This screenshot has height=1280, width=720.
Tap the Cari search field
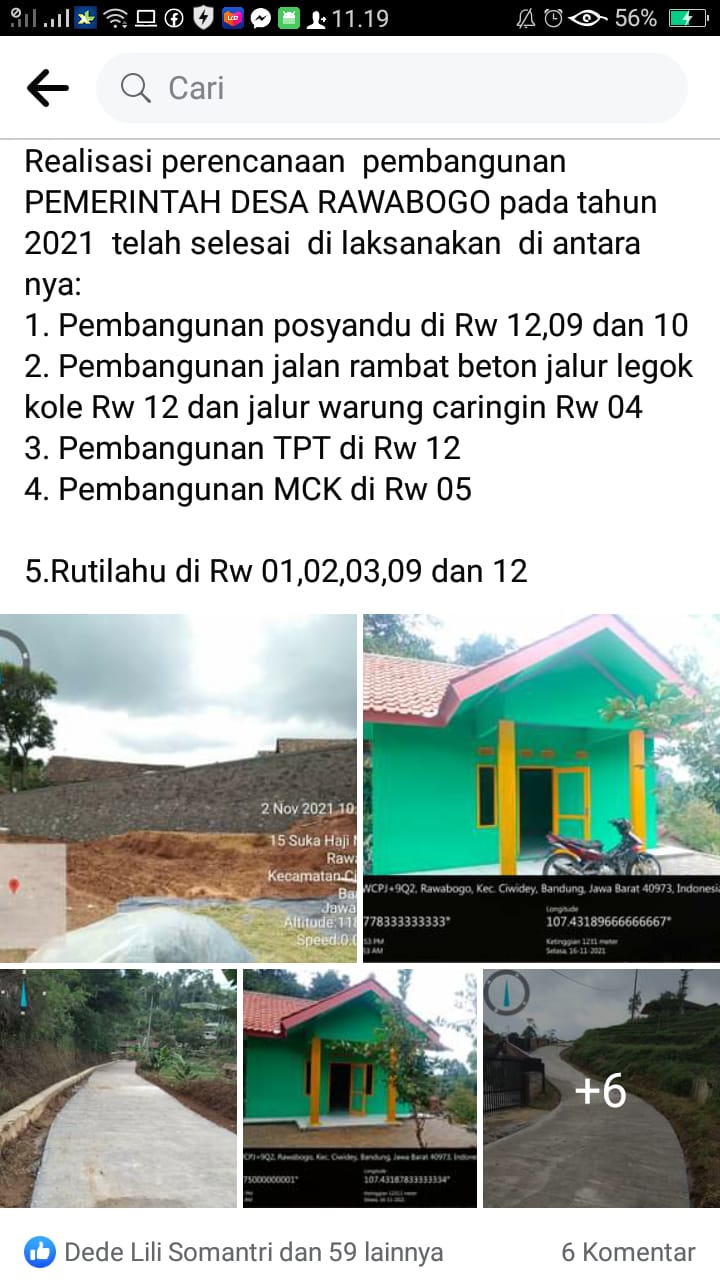pyautogui.click(x=392, y=88)
